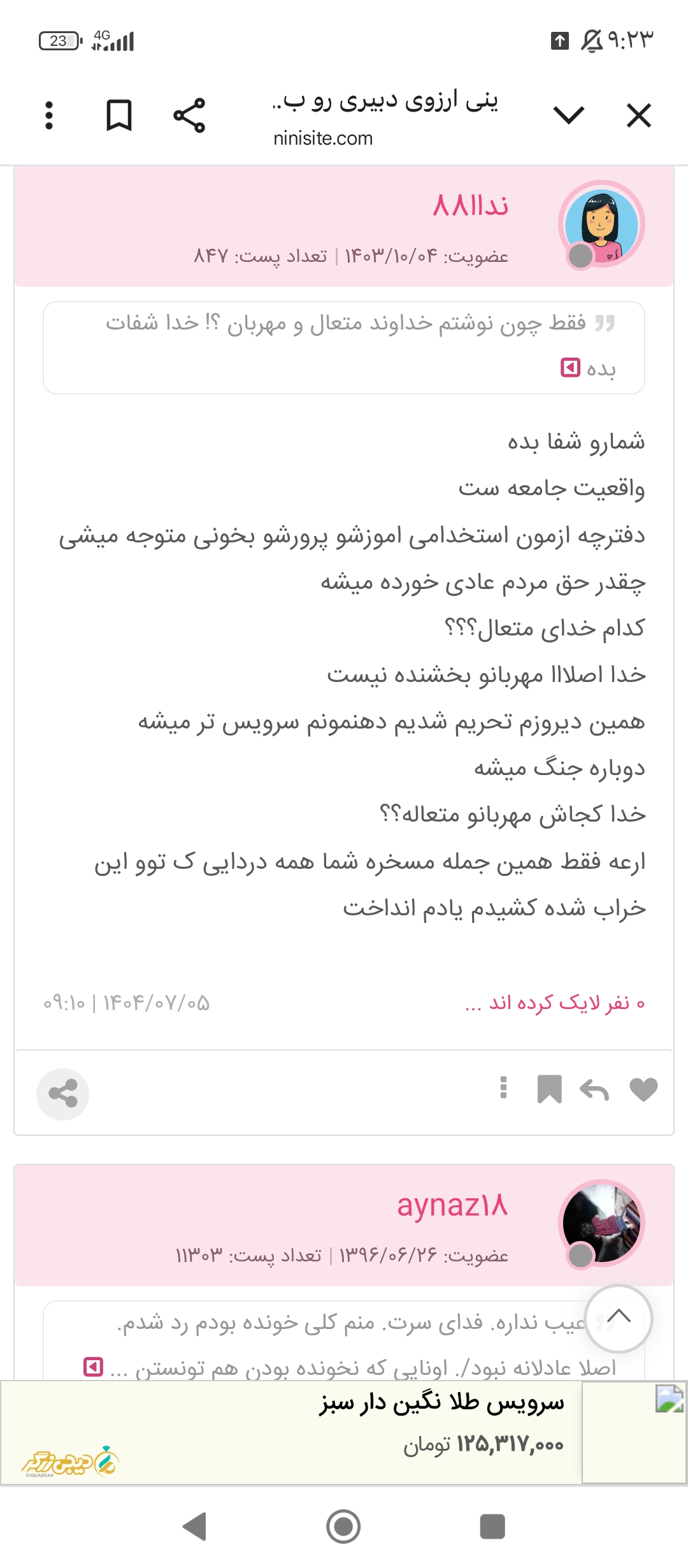This screenshot has width=688, height=1568.
Task: Expand the quoted message in ندا۸۸ post
Action: [570, 368]
